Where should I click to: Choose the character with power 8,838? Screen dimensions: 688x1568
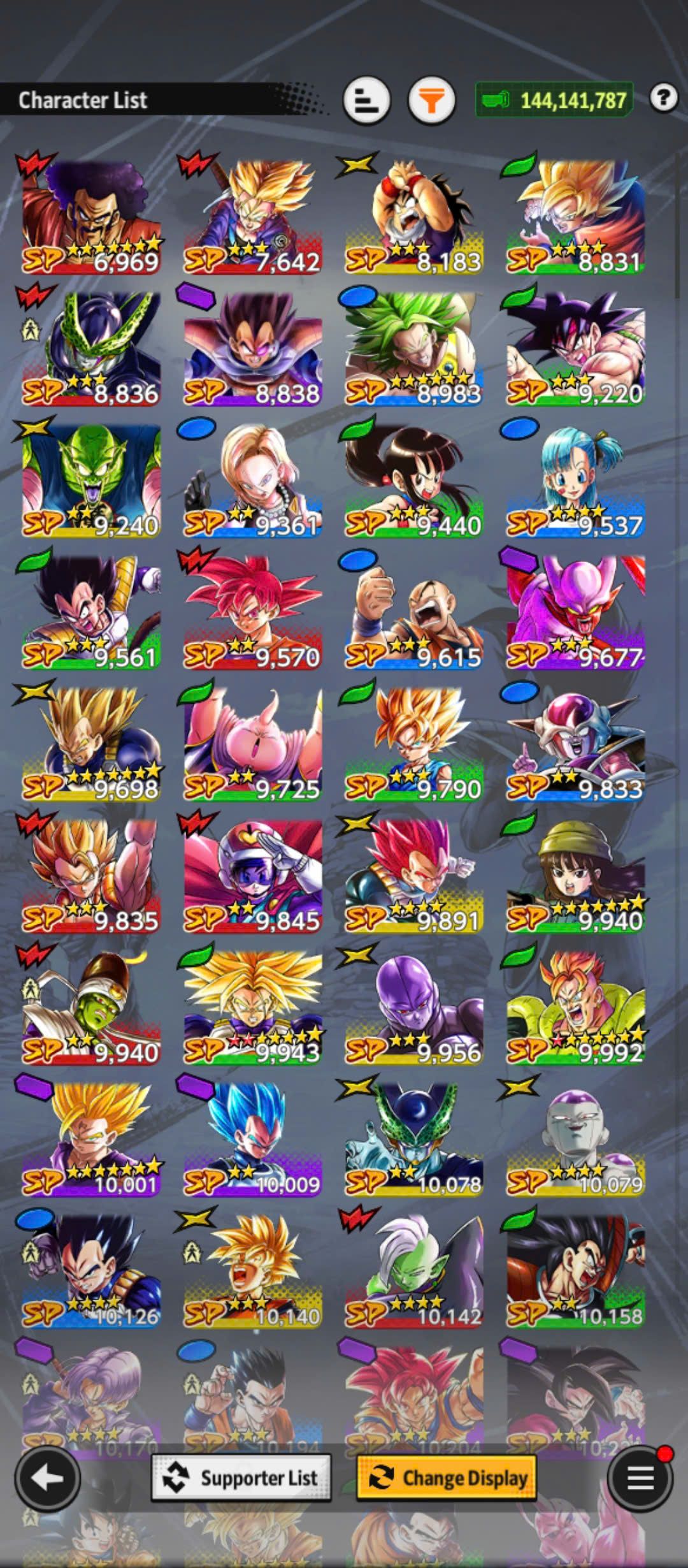coord(253,349)
